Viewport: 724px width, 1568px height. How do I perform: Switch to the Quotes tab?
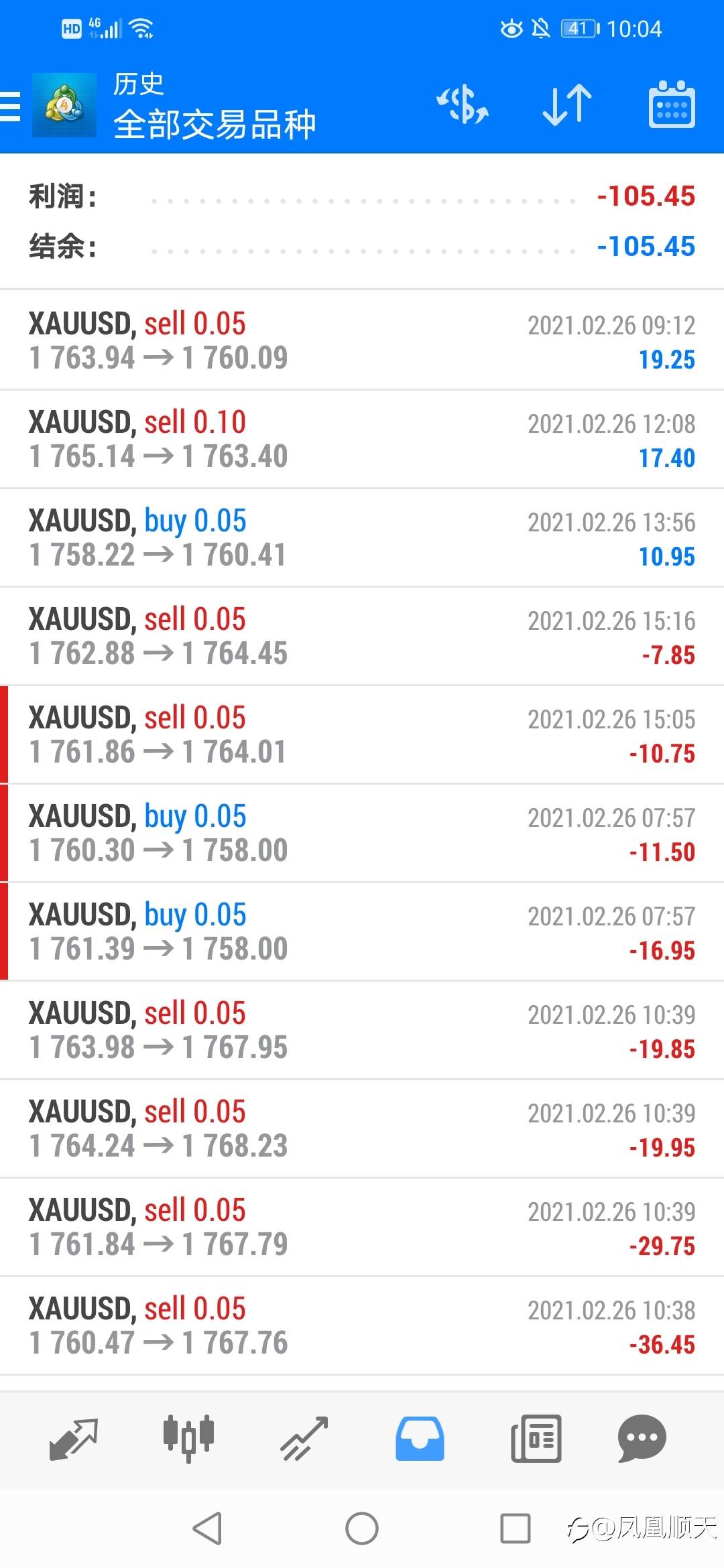pos(74,1438)
